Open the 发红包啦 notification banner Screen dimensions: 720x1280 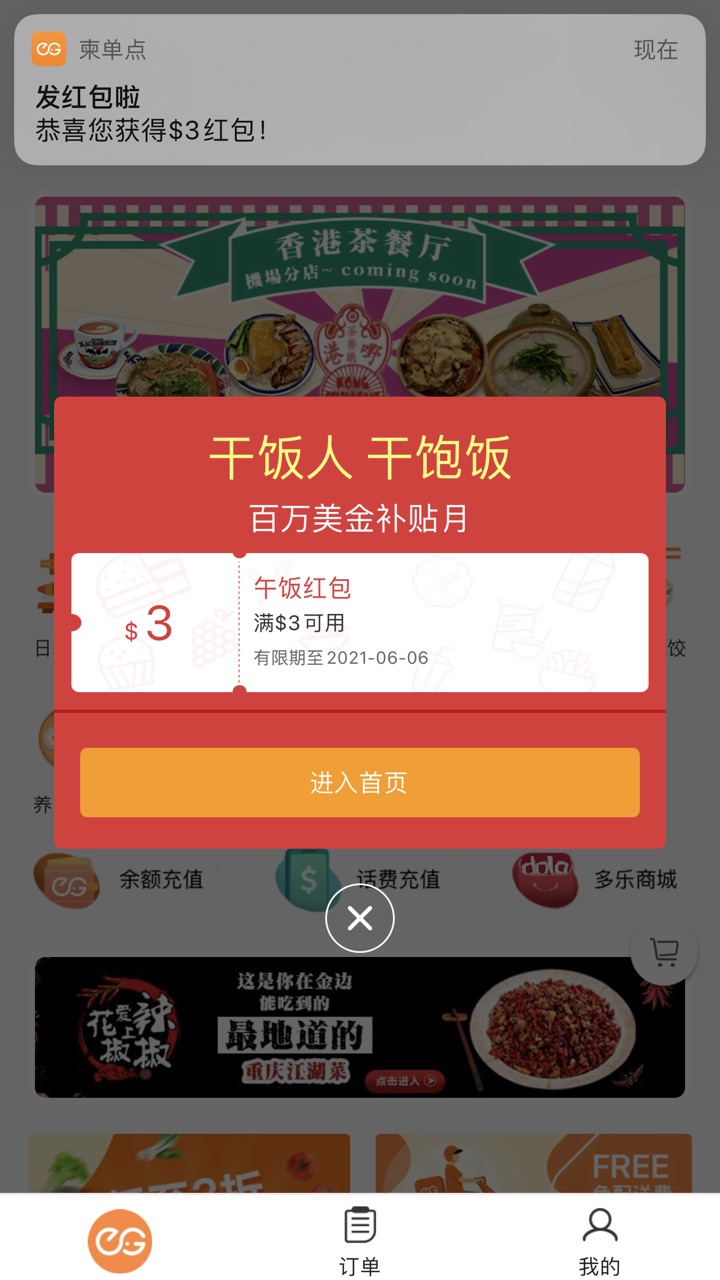pos(359,90)
